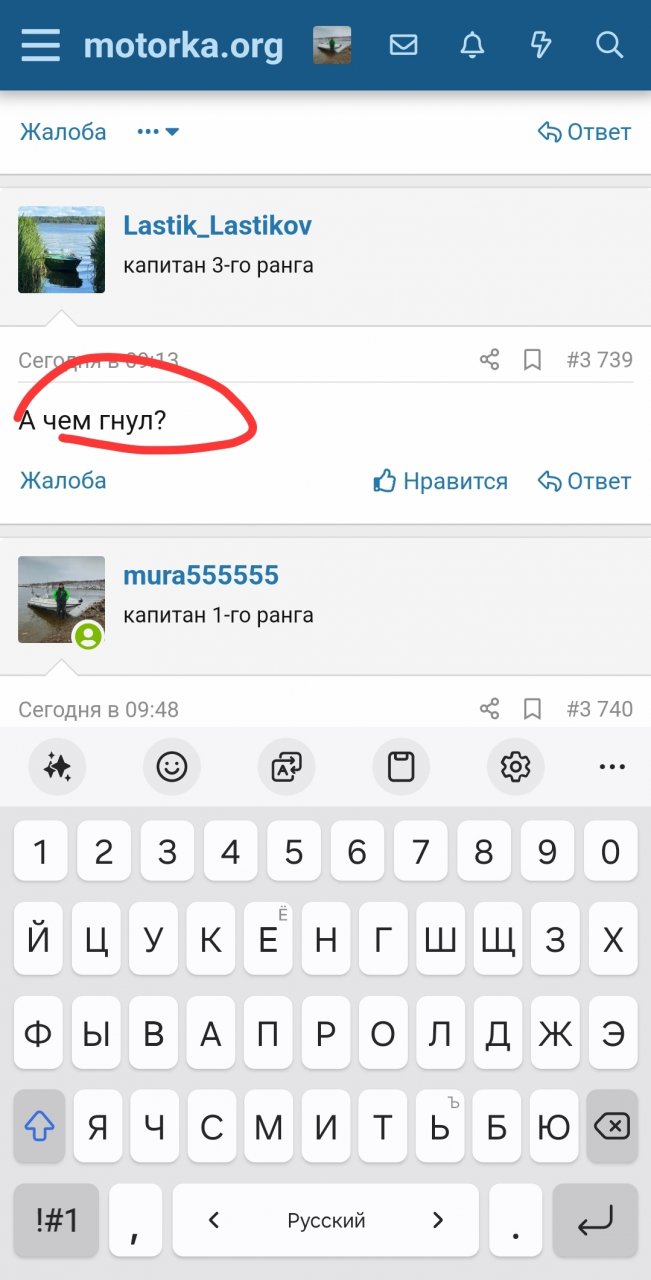Expand the three-dot post options dropdown
The width and height of the screenshot is (651, 1280).
coord(158,132)
